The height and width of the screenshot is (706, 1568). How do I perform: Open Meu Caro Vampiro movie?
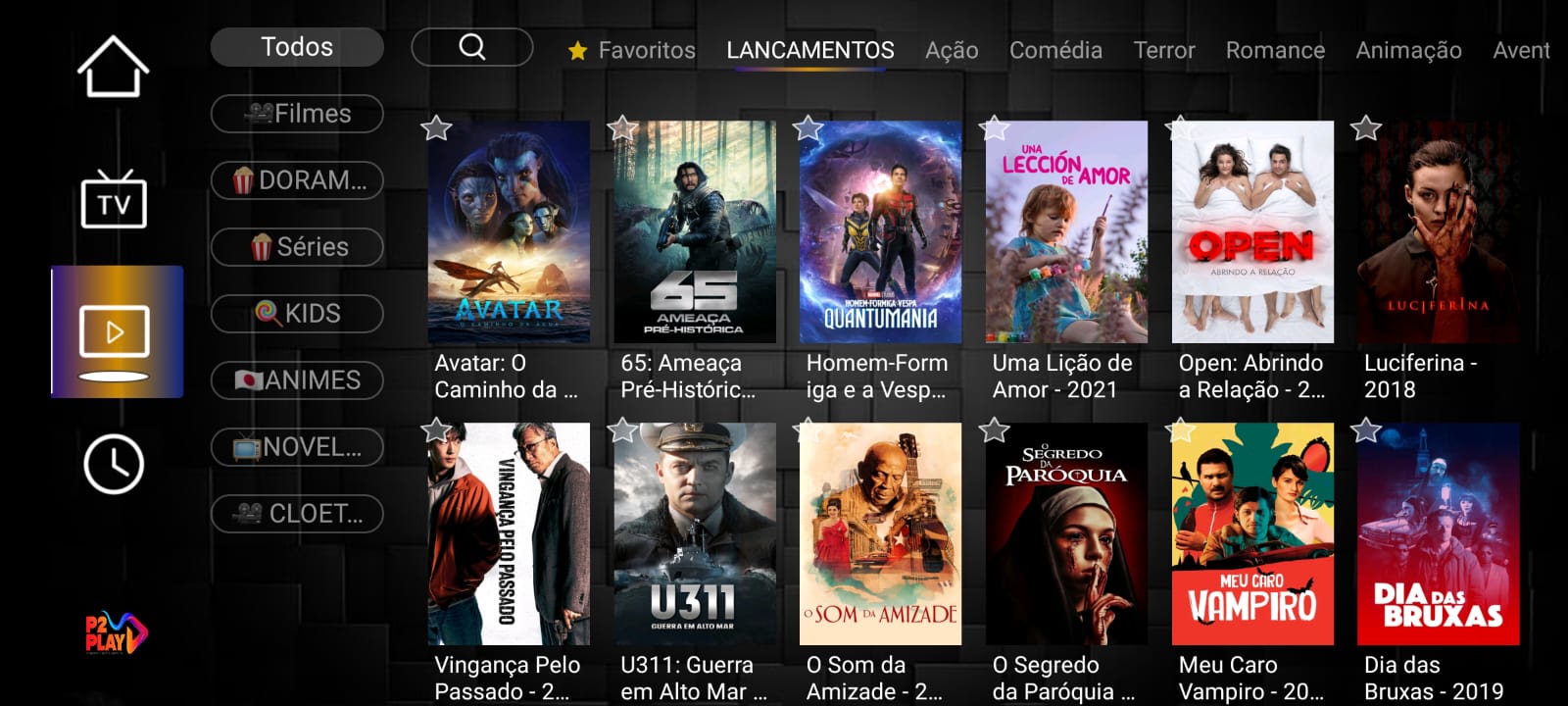click(x=1252, y=534)
